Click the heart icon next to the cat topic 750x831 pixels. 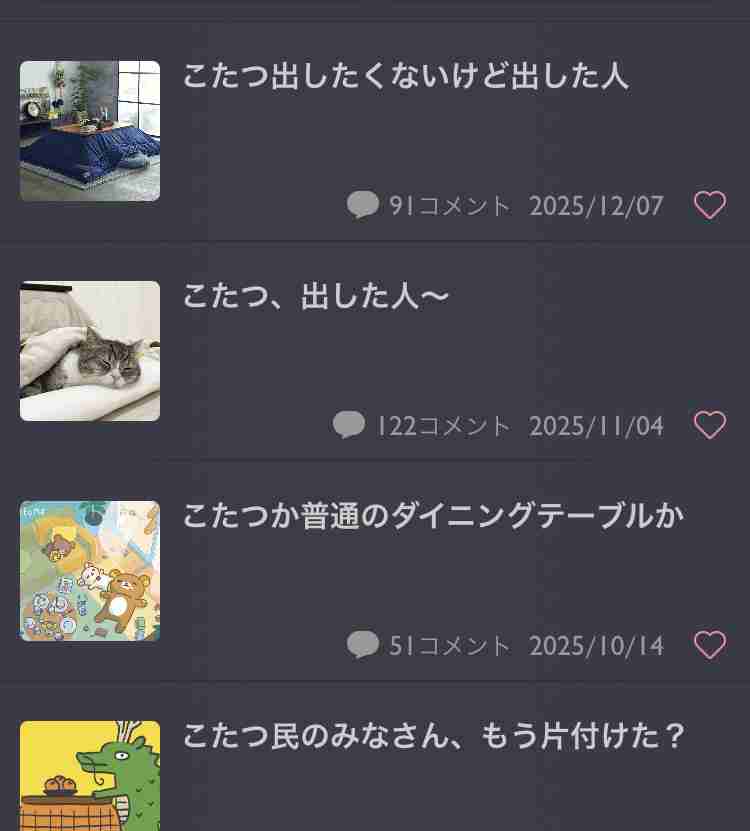(710, 424)
